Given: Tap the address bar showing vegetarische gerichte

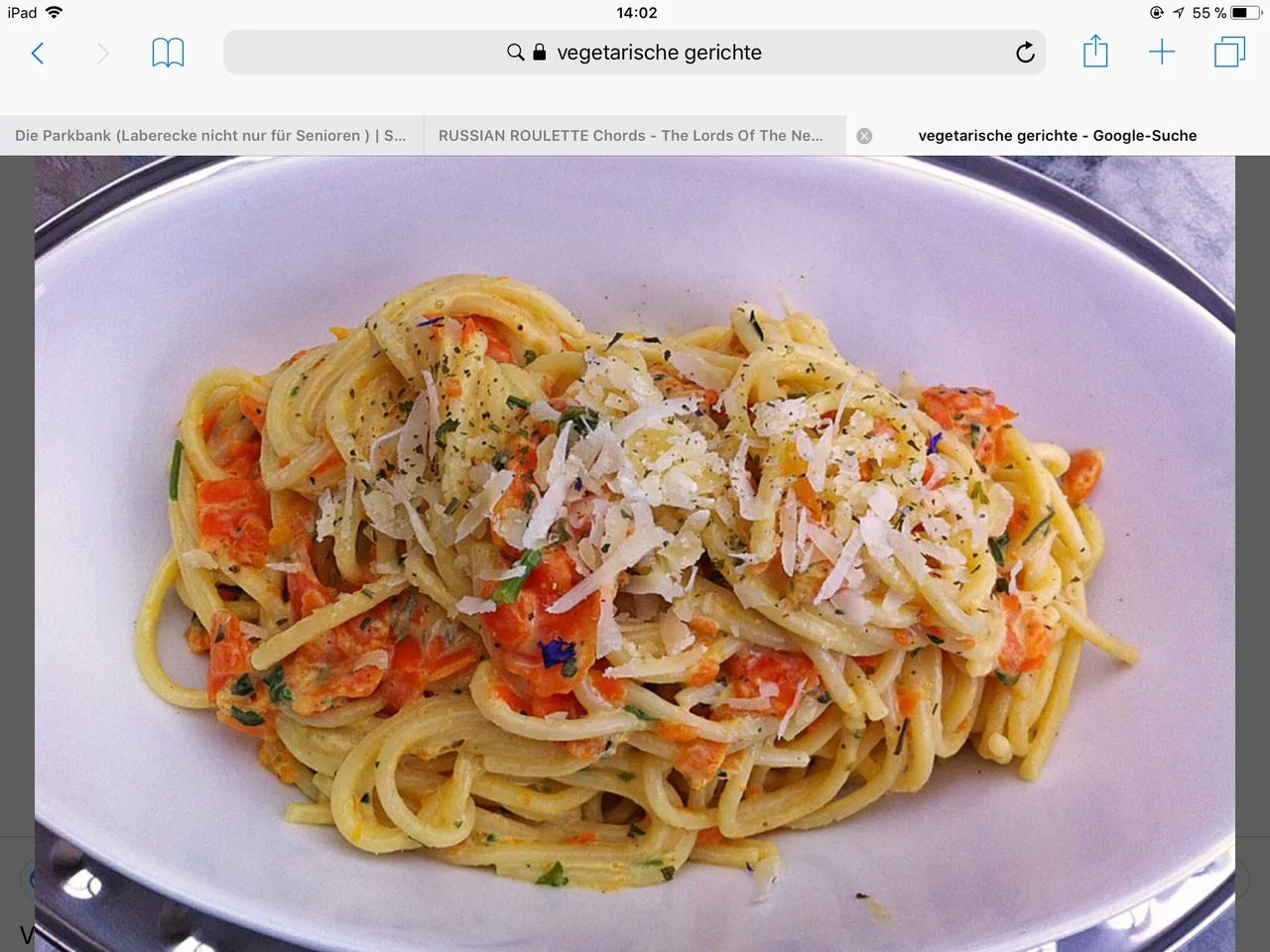Looking at the screenshot, I should pos(635,53).
